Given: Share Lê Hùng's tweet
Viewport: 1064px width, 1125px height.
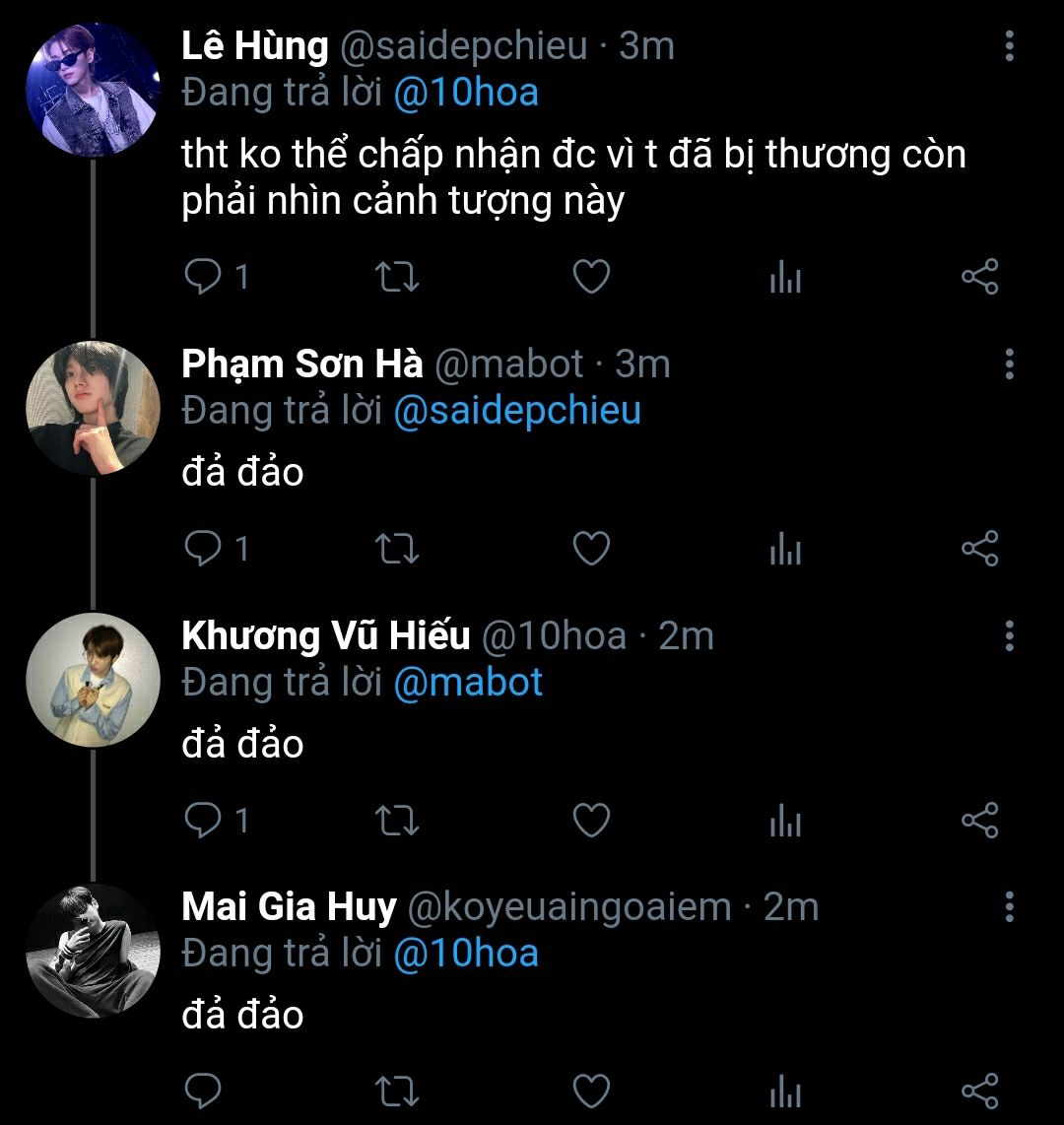Looking at the screenshot, I should click(x=979, y=277).
